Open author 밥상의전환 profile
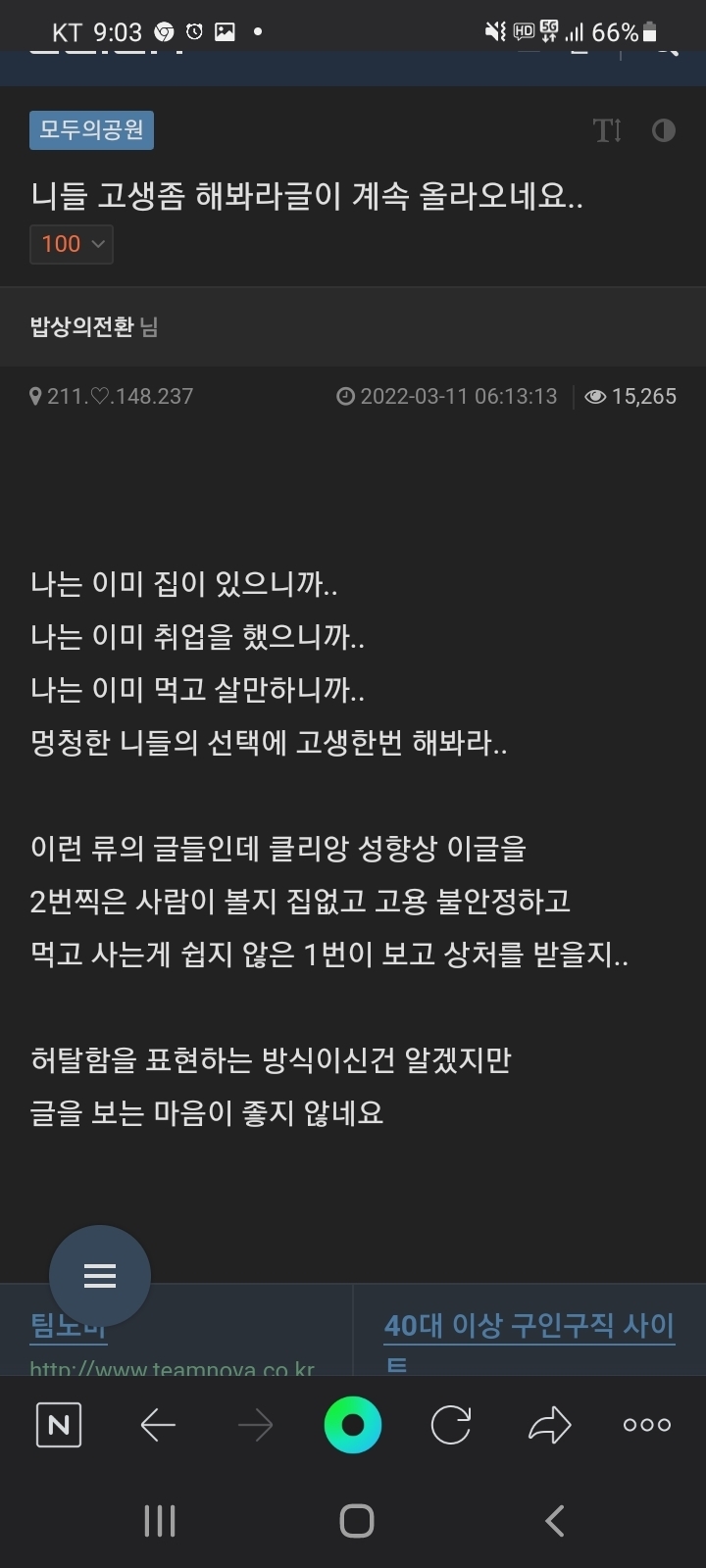 (81, 326)
